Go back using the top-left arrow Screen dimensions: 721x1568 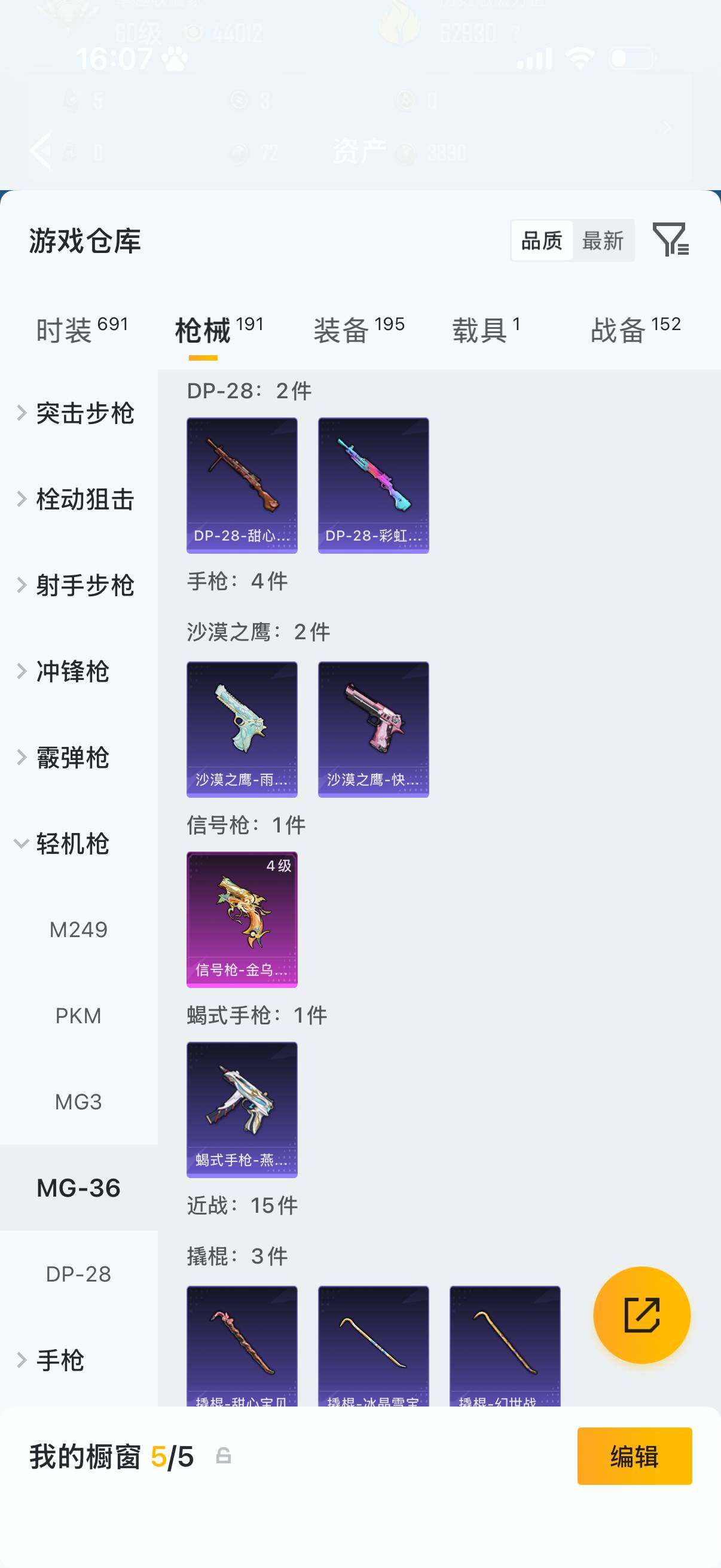click(40, 151)
